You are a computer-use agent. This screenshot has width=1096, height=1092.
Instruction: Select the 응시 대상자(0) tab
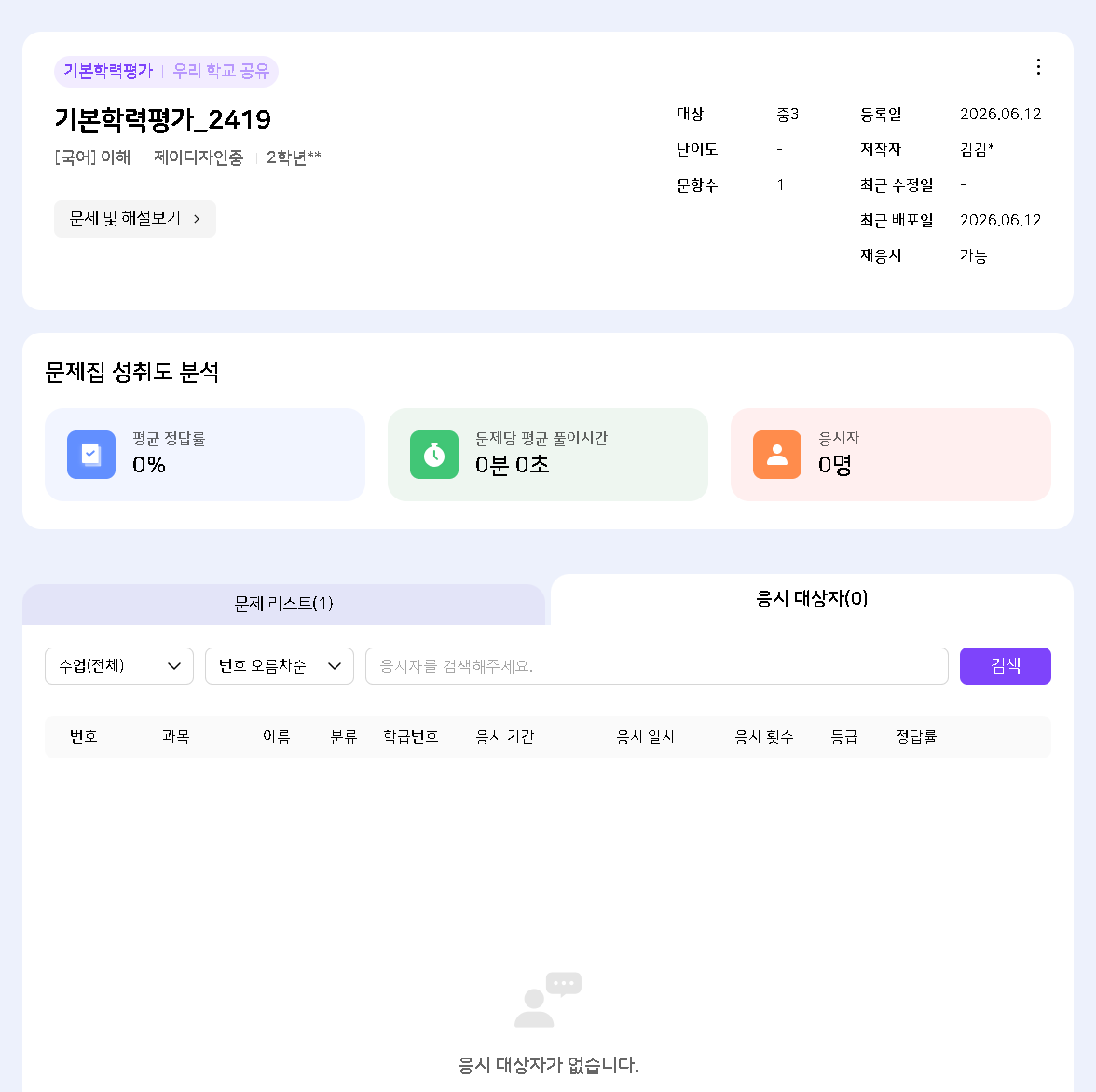[x=812, y=599]
